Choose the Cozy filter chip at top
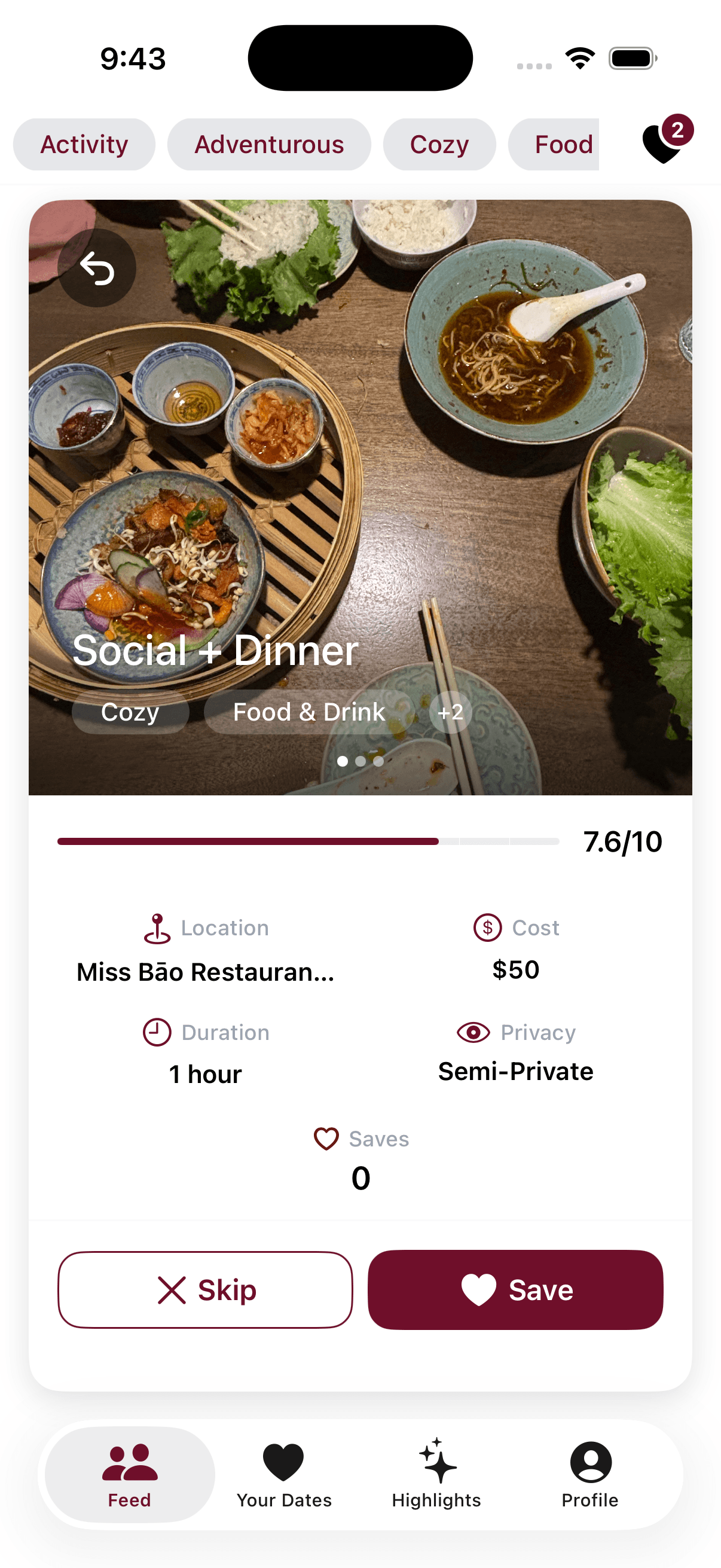The width and height of the screenshot is (721, 1568). tap(439, 145)
